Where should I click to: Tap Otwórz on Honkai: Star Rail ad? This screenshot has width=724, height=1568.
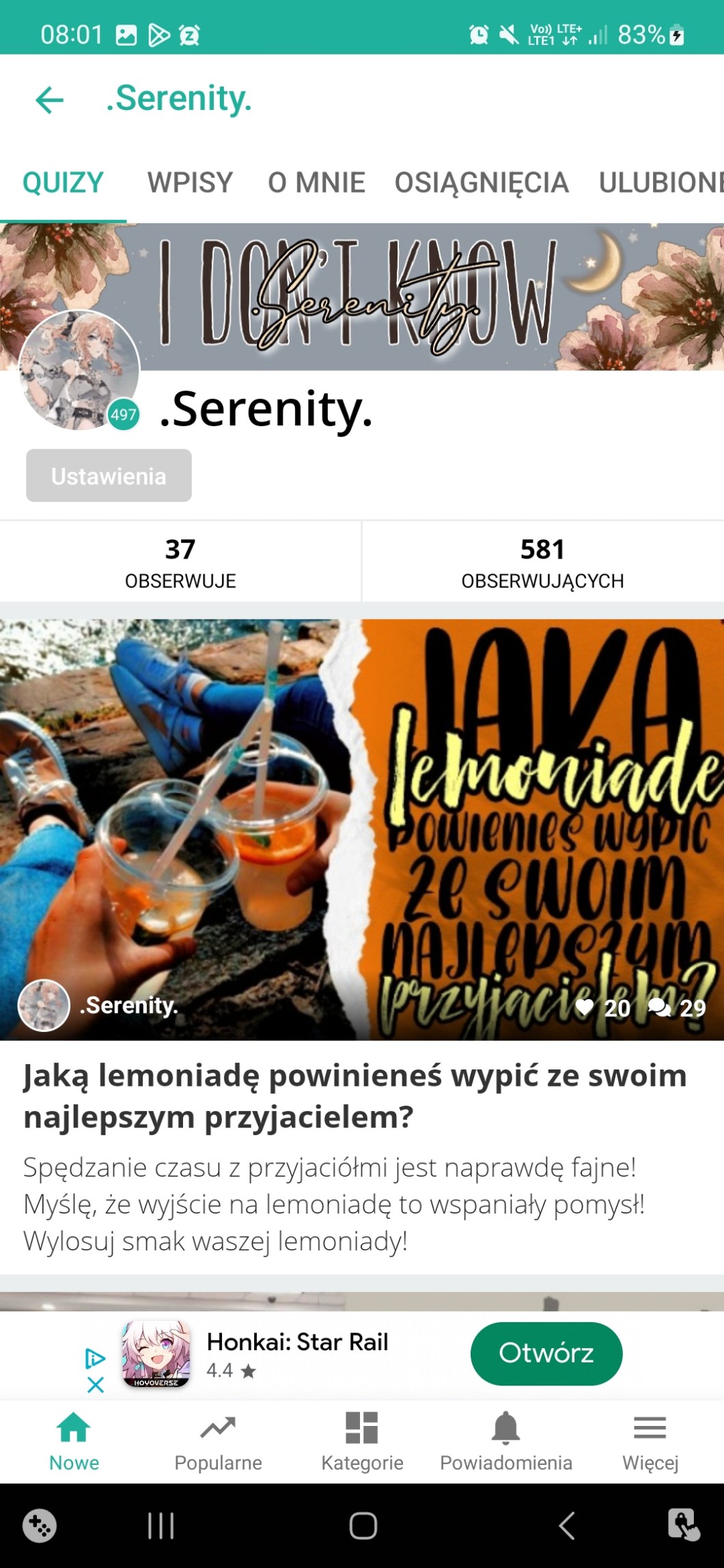[x=546, y=1354]
